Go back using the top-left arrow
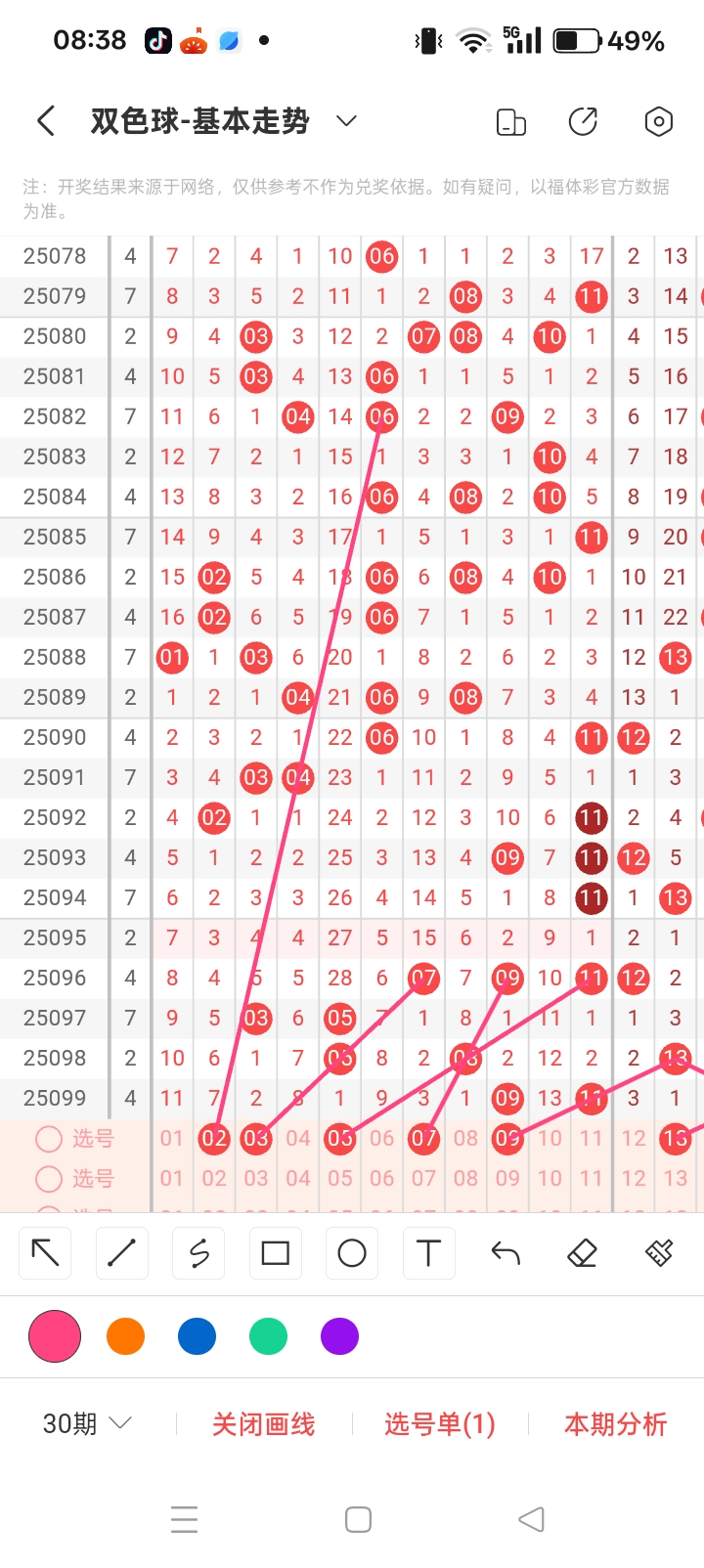The height and width of the screenshot is (1568, 704). pos(45,121)
